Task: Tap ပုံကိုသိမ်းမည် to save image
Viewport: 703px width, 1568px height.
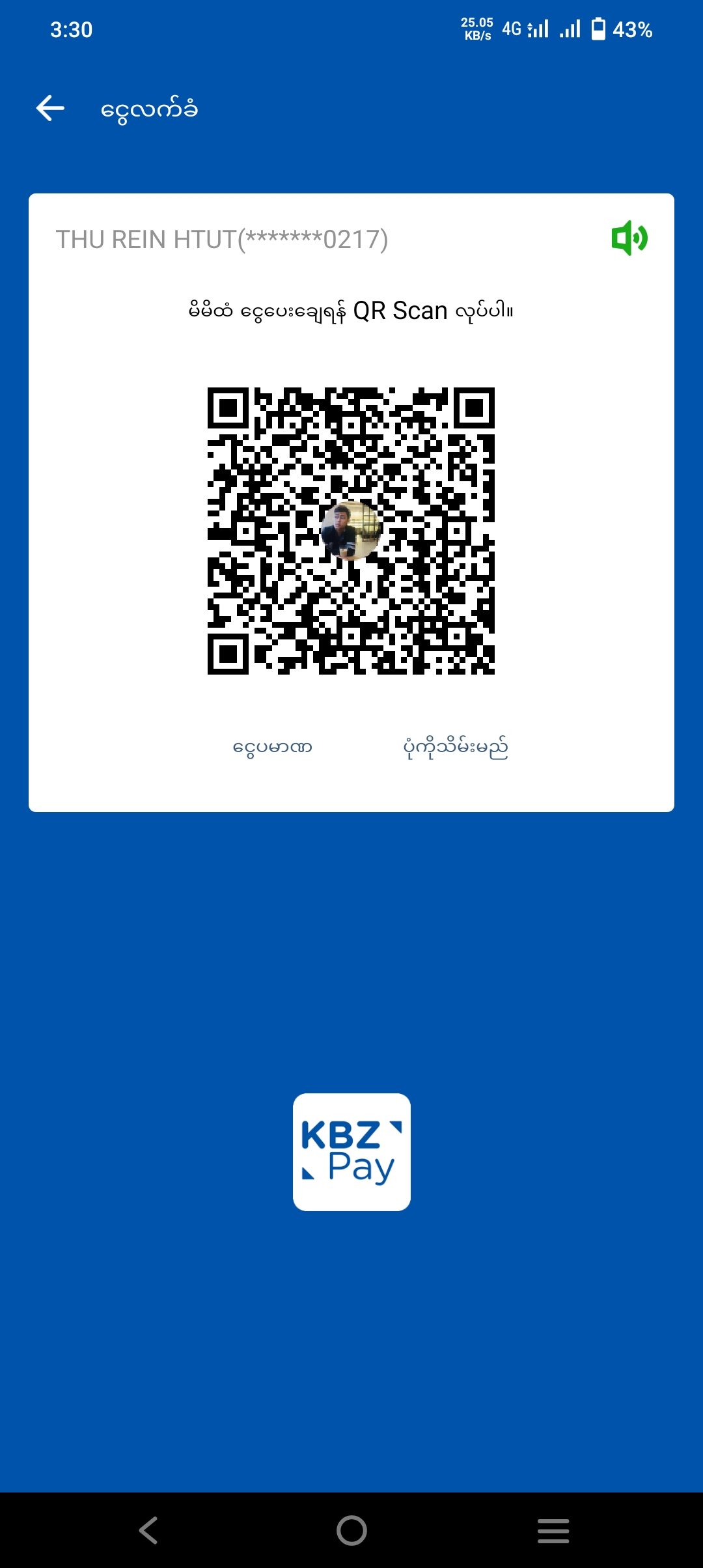Action: click(456, 747)
